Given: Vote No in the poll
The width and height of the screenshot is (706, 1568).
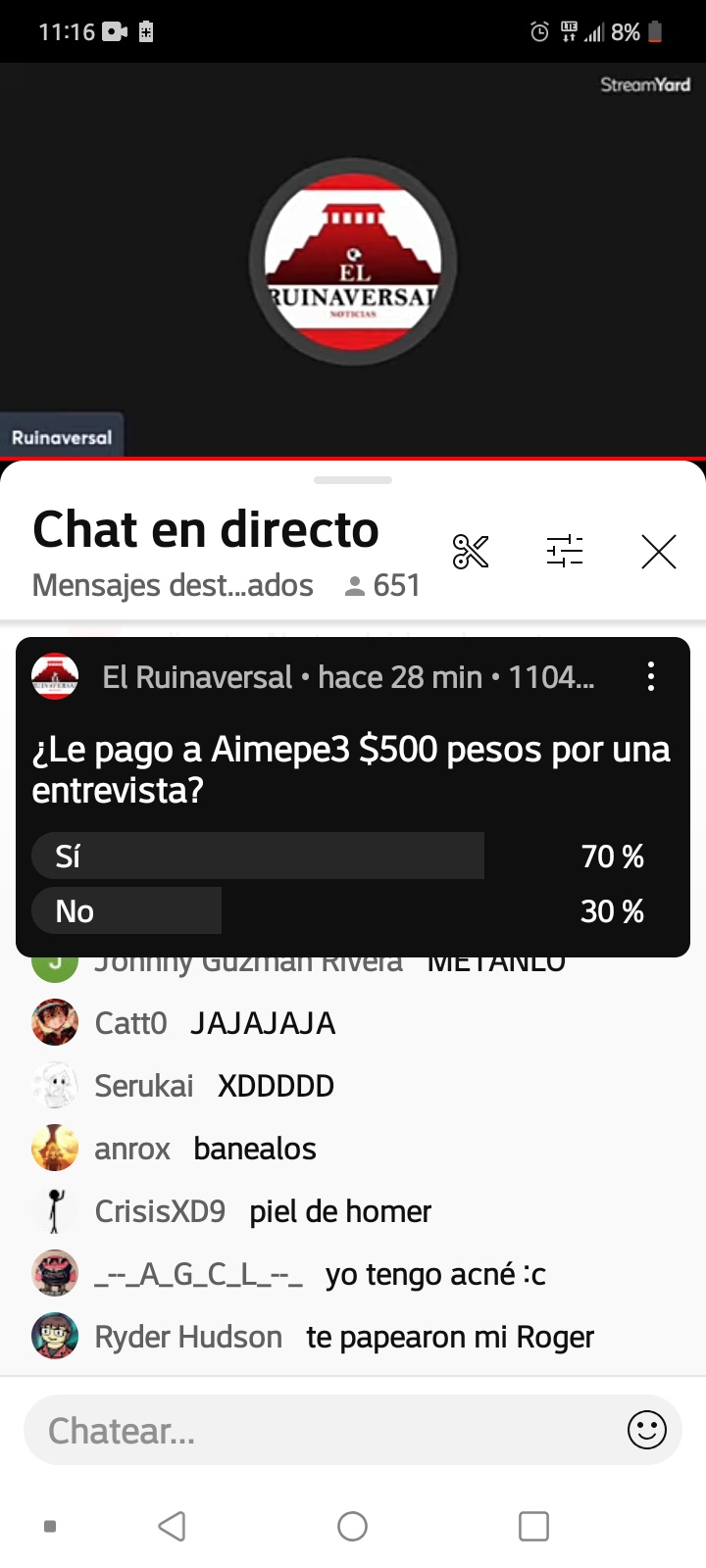Looking at the screenshot, I should point(127,910).
